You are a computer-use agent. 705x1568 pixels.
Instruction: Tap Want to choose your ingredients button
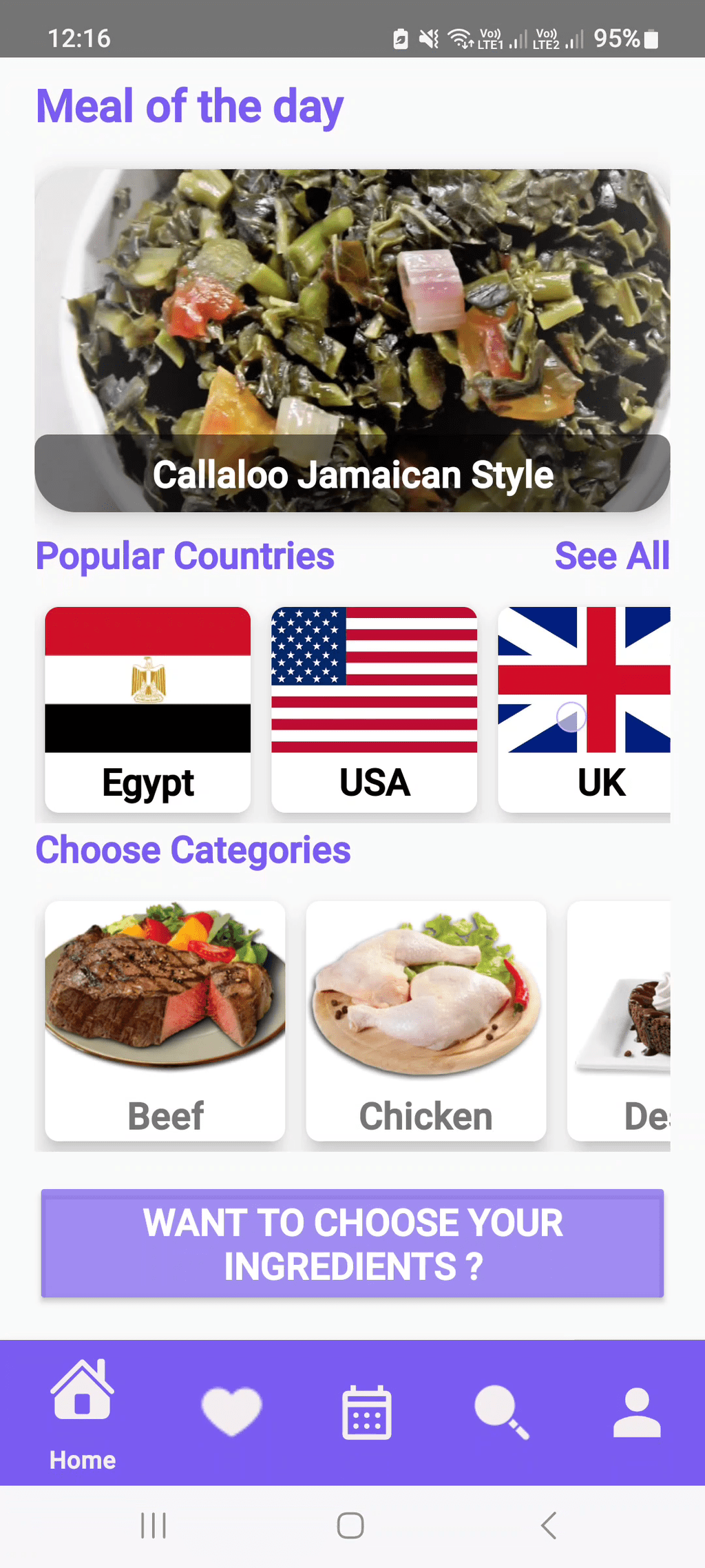(x=352, y=1244)
